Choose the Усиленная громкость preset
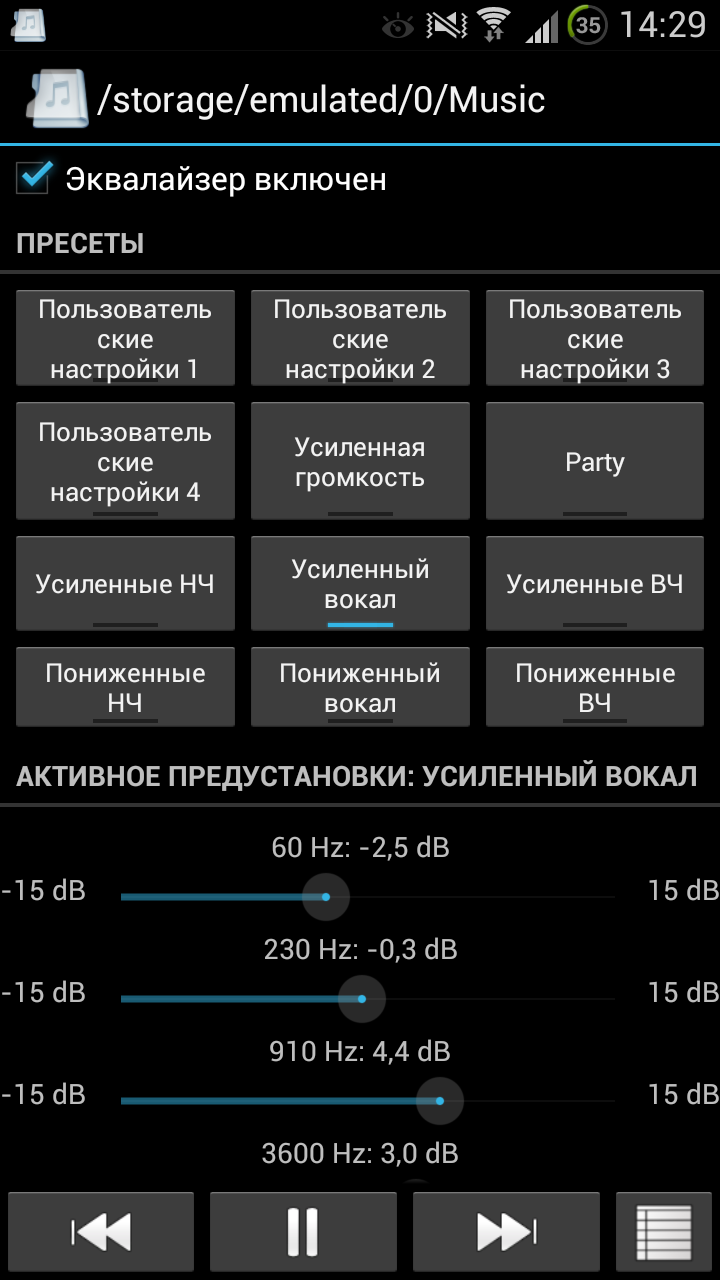 (360, 461)
